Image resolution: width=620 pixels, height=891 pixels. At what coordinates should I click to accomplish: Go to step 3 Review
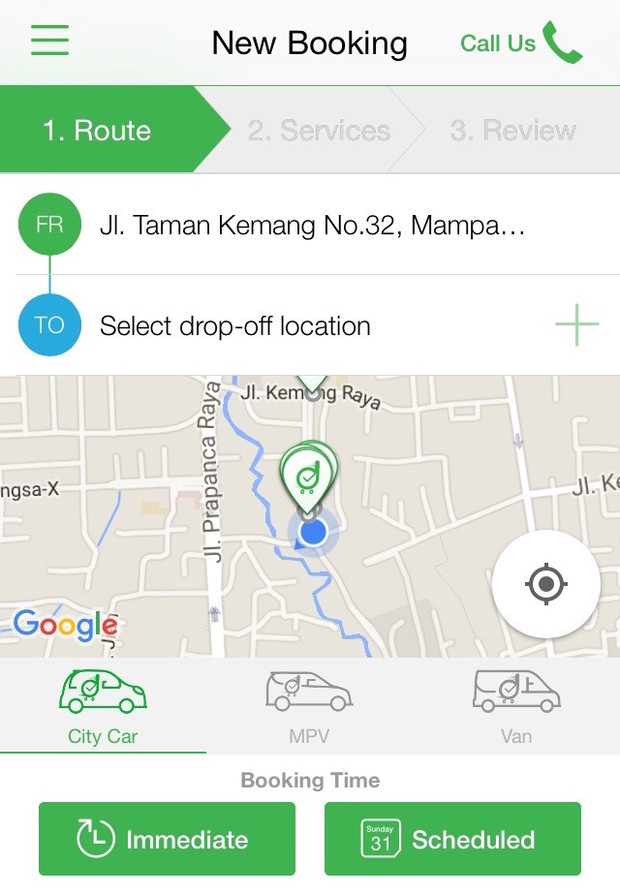(x=512, y=131)
